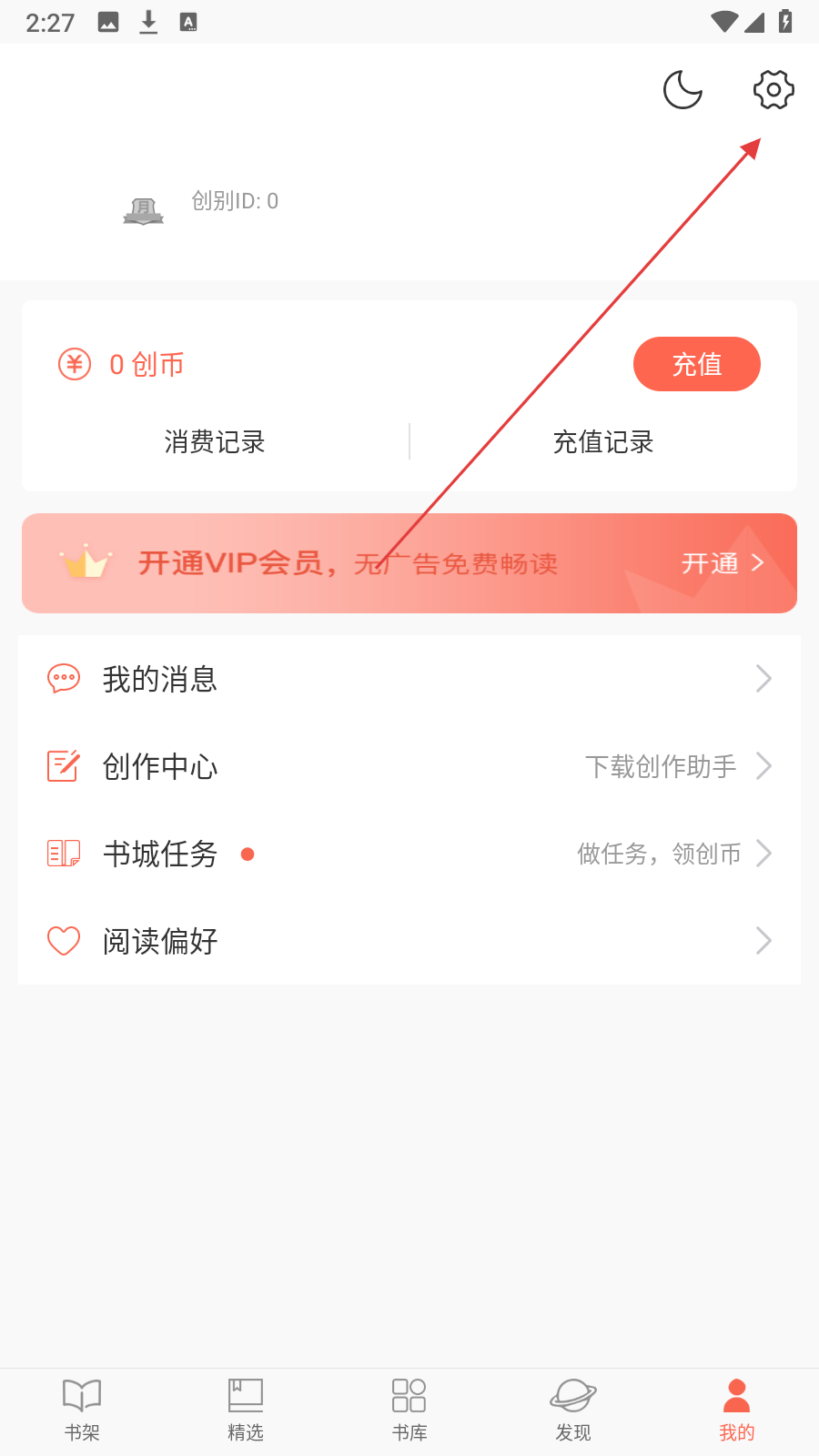The image size is (819, 1456).
Task: Tap the 充值 recharge button
Action: tap(696, 364)
